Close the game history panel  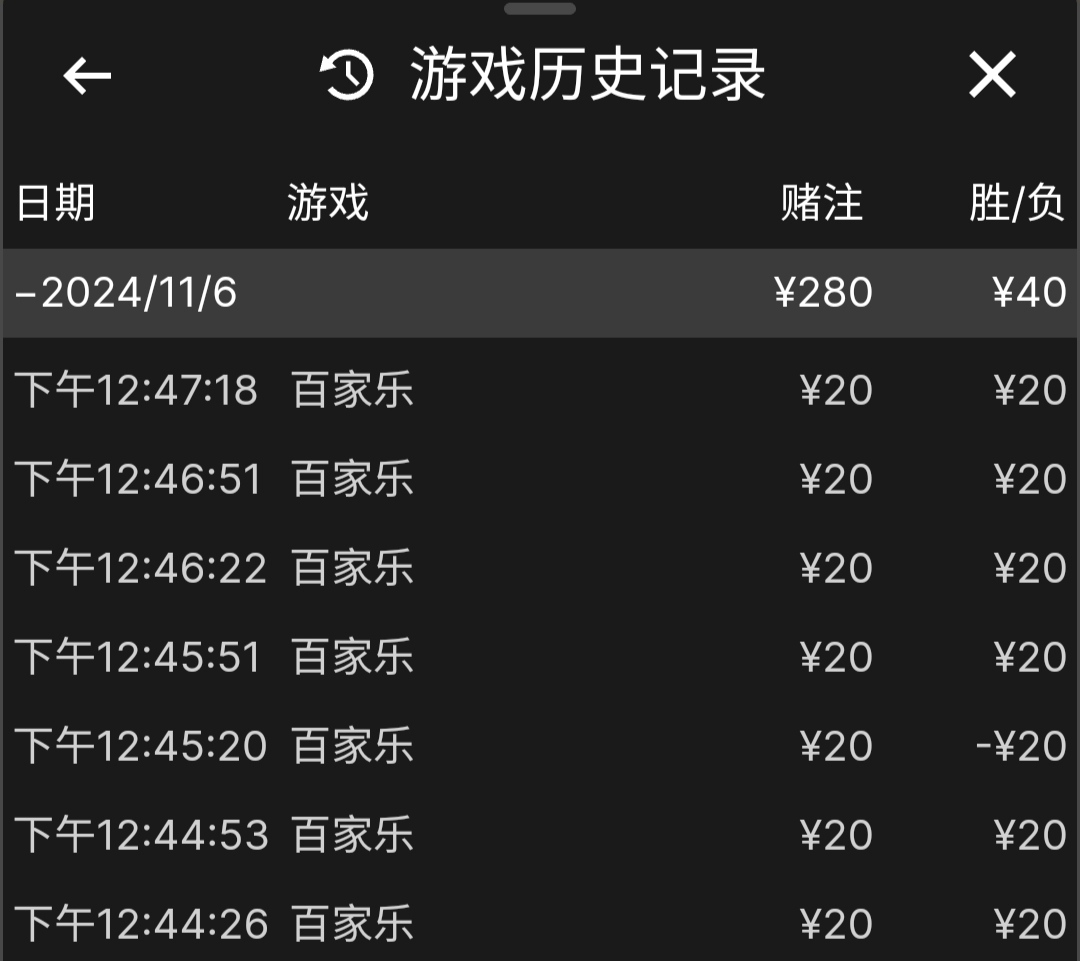[x=992, y=76]
